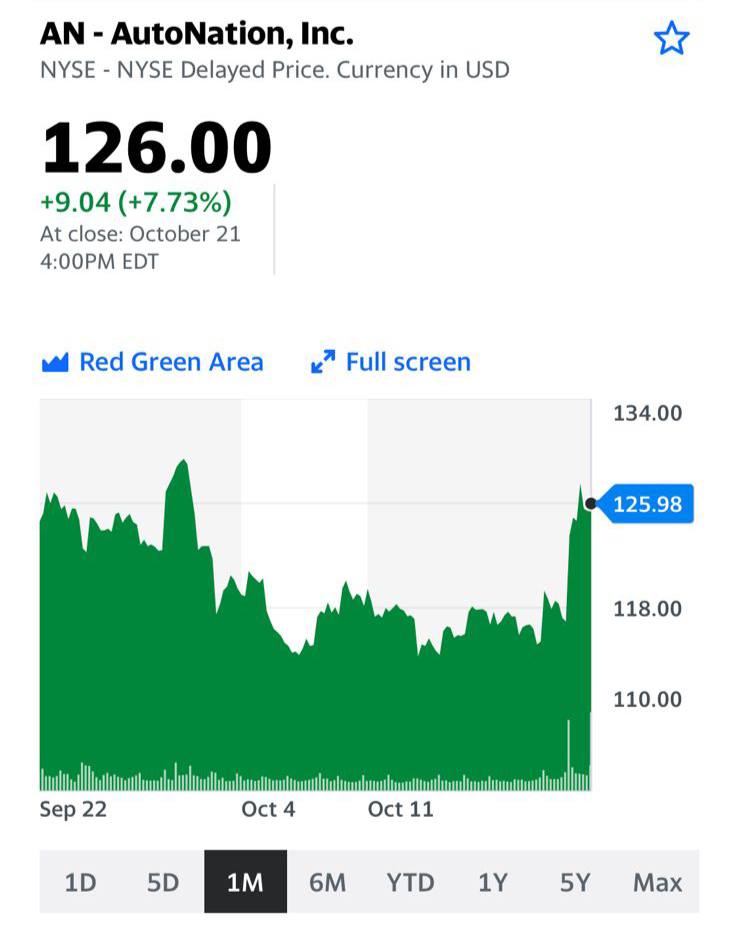Viewport: 739px width, 929px height.
Task: Select the 1M time range
Action: coord(245,882)
